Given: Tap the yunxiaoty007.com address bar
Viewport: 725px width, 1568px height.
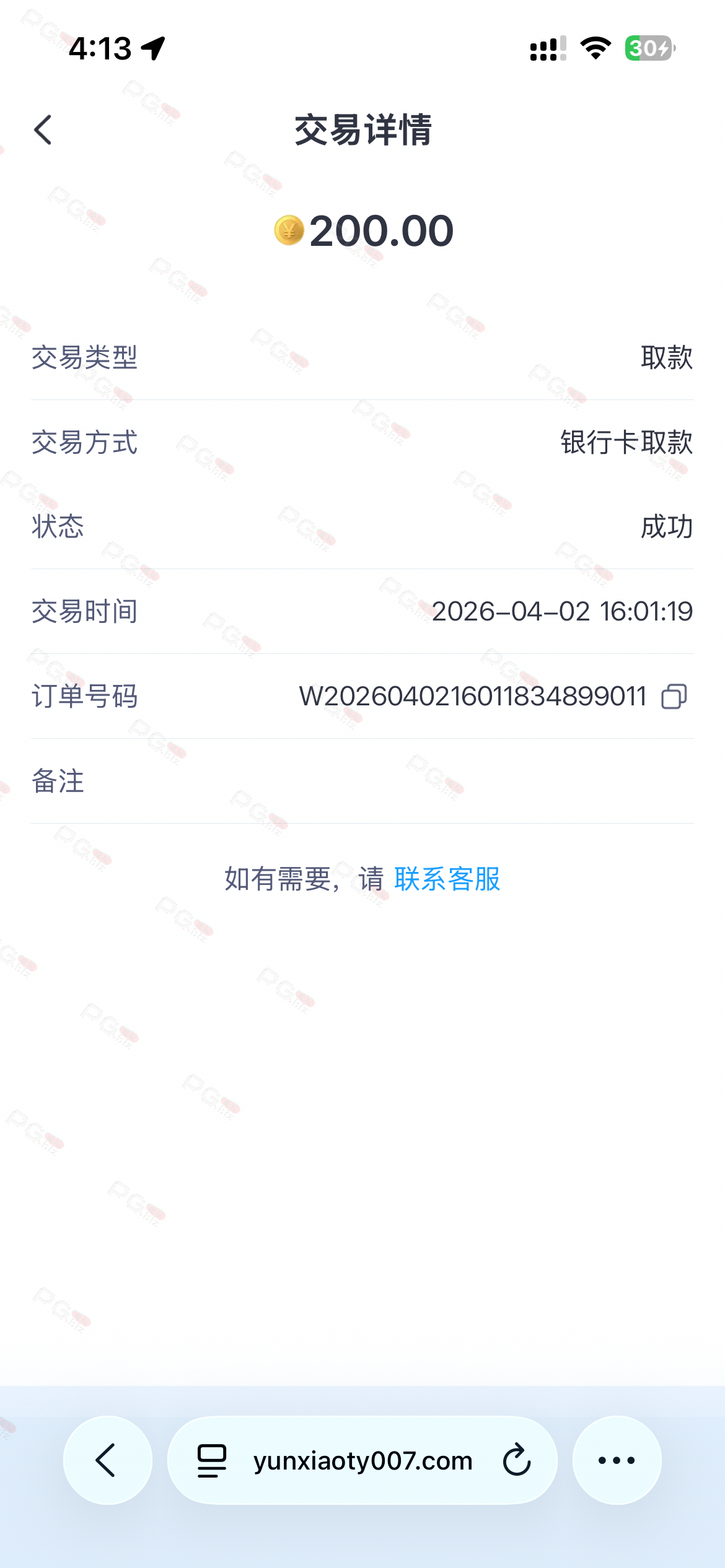Looking at the screenshot, I should click(x=362, y=1460).
